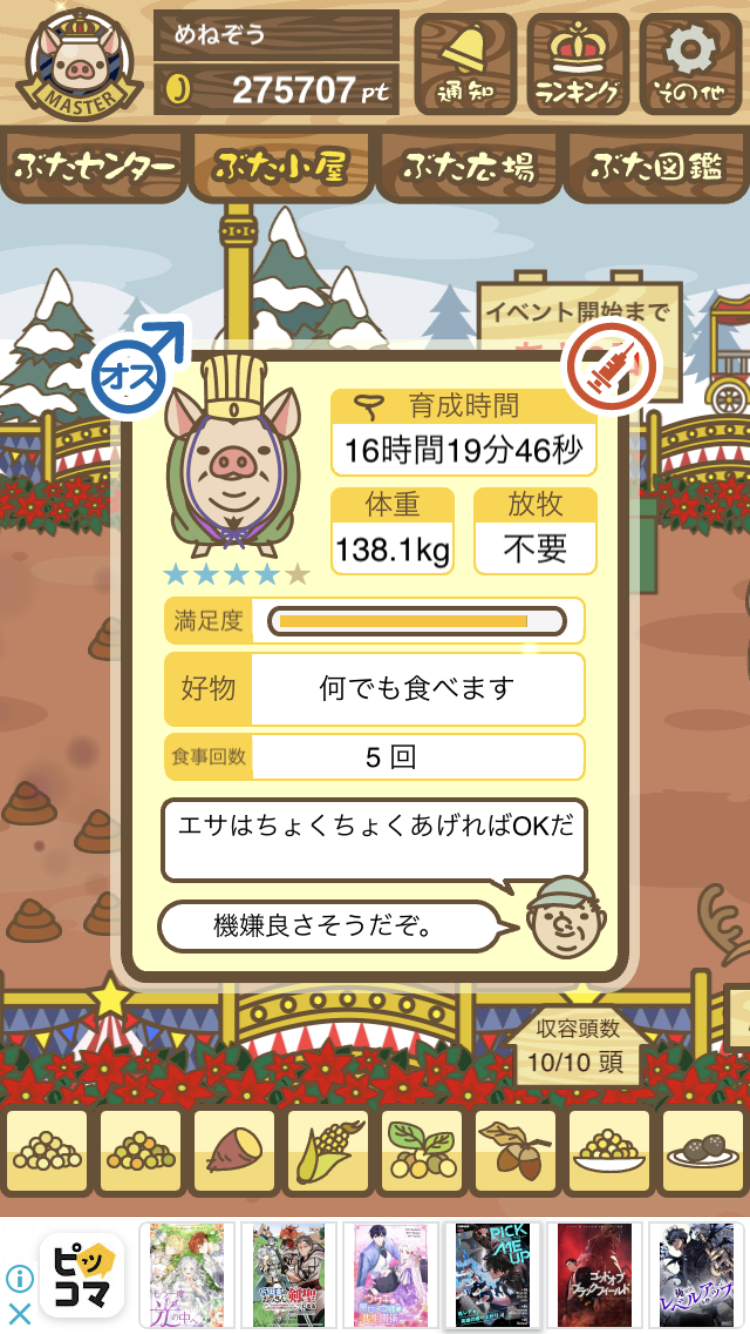
Task: Close the bottom ad banner
Action: (x=19, y=1313)
